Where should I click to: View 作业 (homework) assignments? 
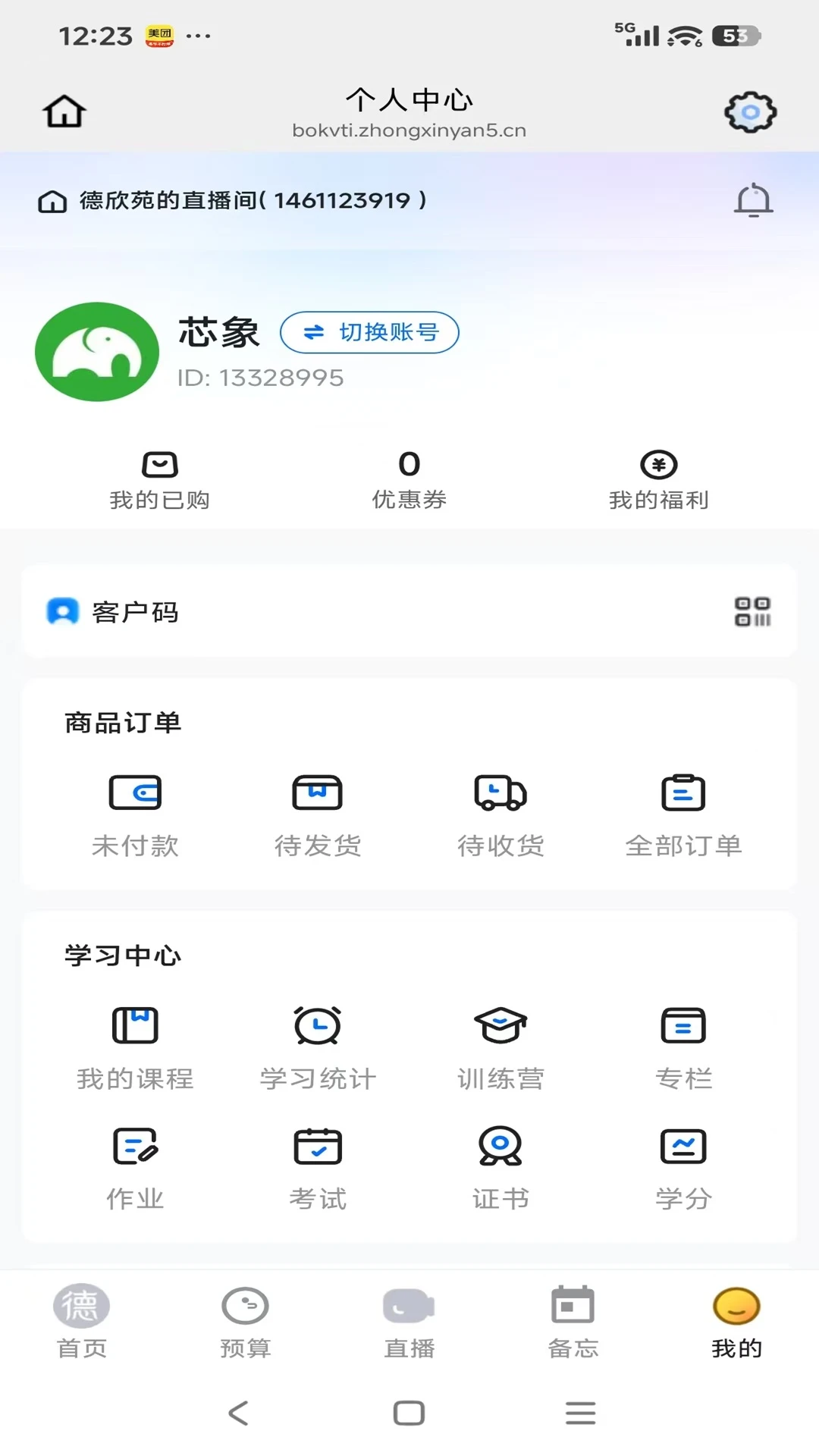tap(135, 1168)
